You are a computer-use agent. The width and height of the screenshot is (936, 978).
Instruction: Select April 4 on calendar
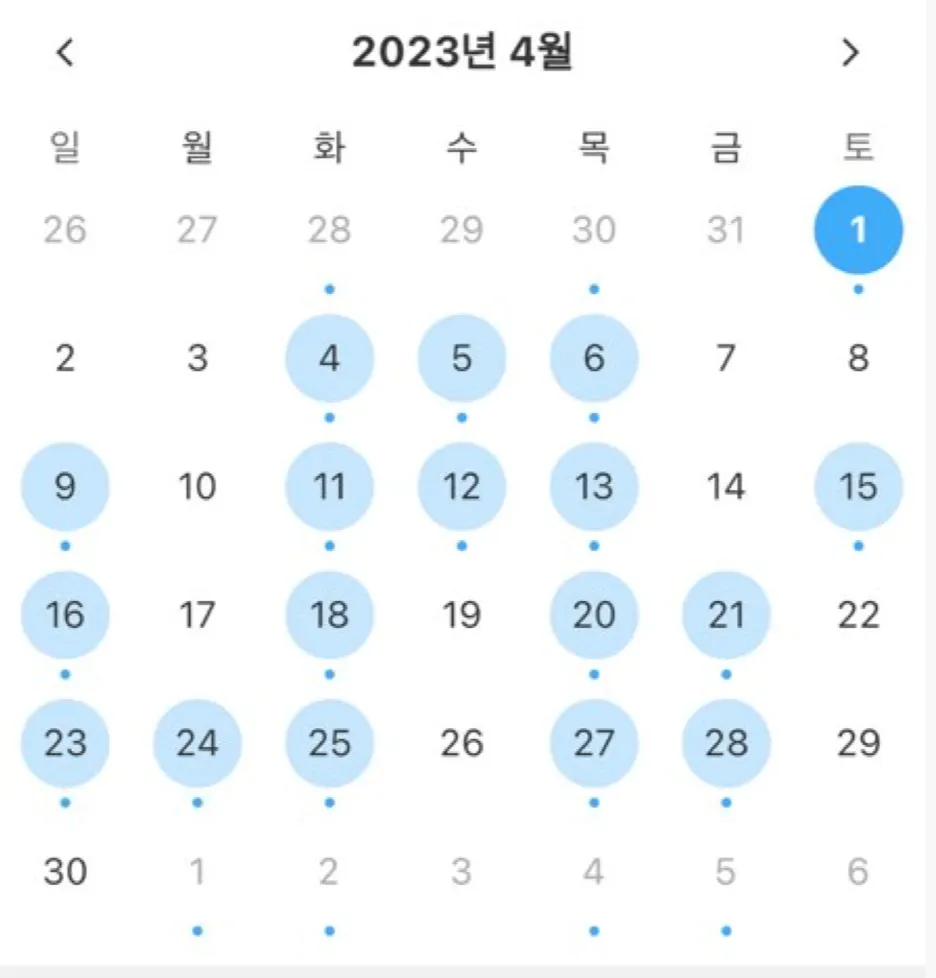coord(329,358)
